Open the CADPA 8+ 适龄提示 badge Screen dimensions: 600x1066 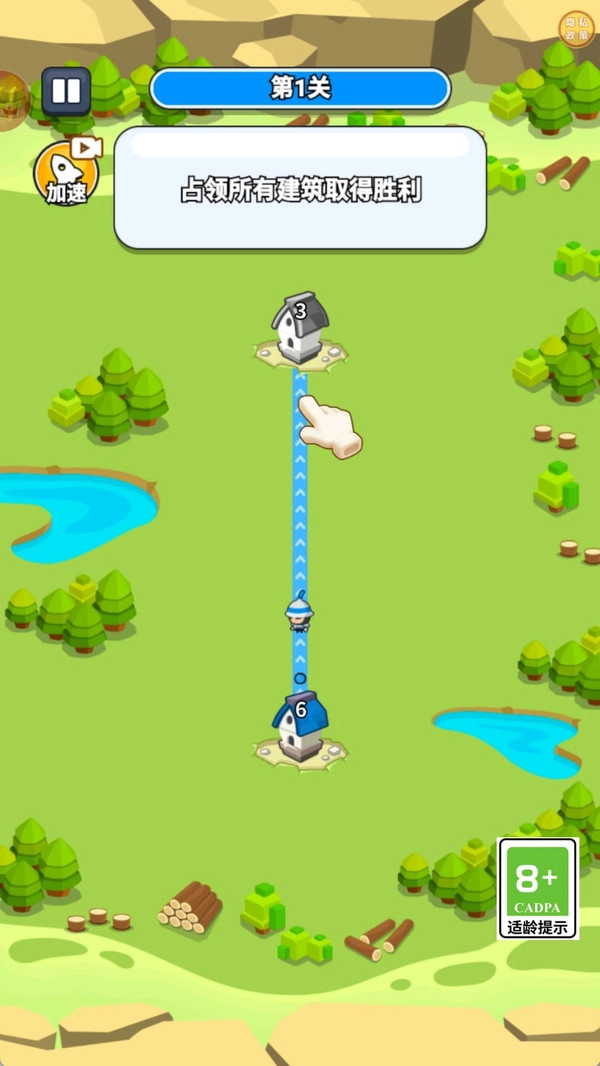point(538,888)
